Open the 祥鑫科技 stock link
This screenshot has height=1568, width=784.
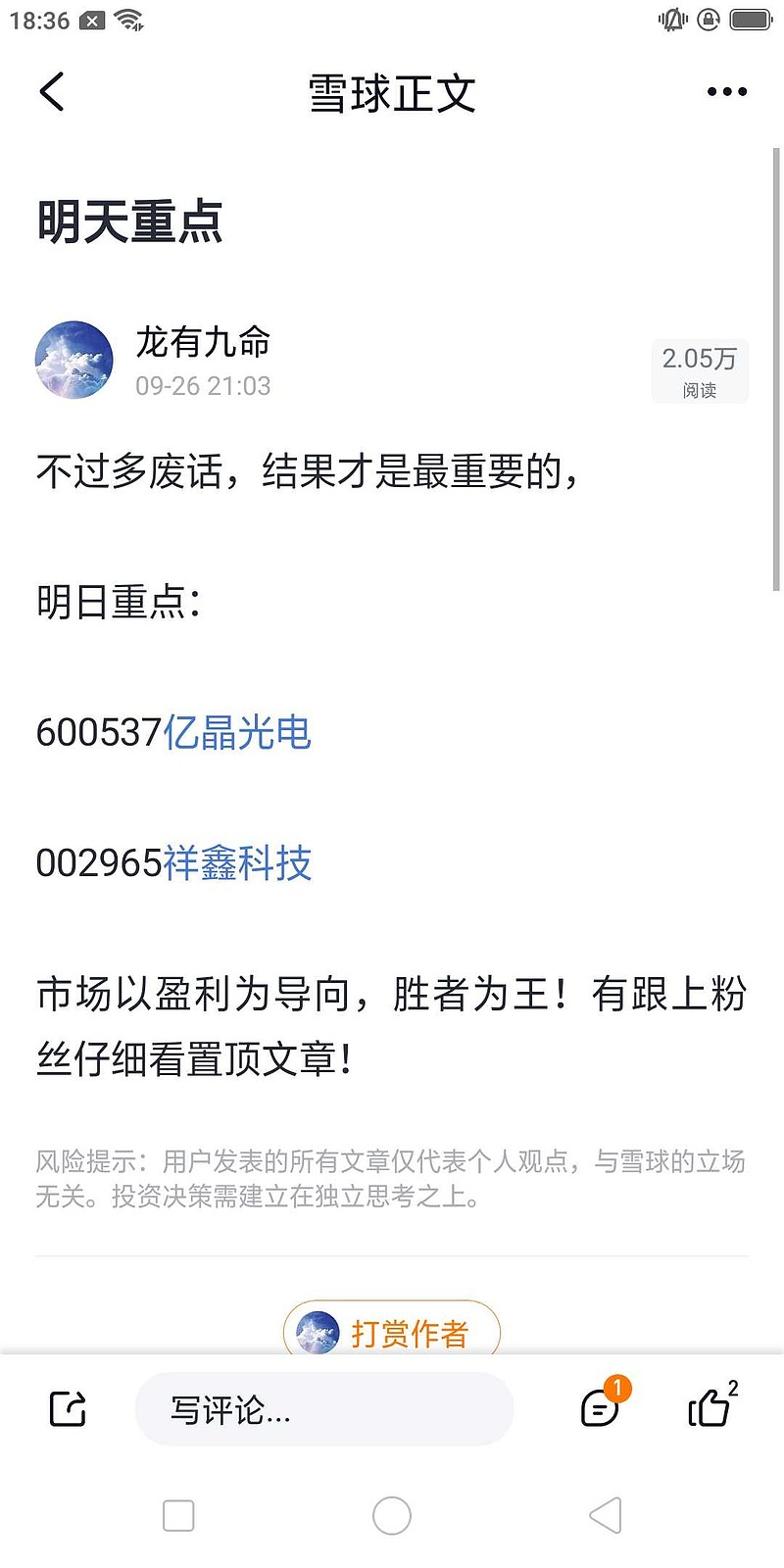(x=237, y=862)
